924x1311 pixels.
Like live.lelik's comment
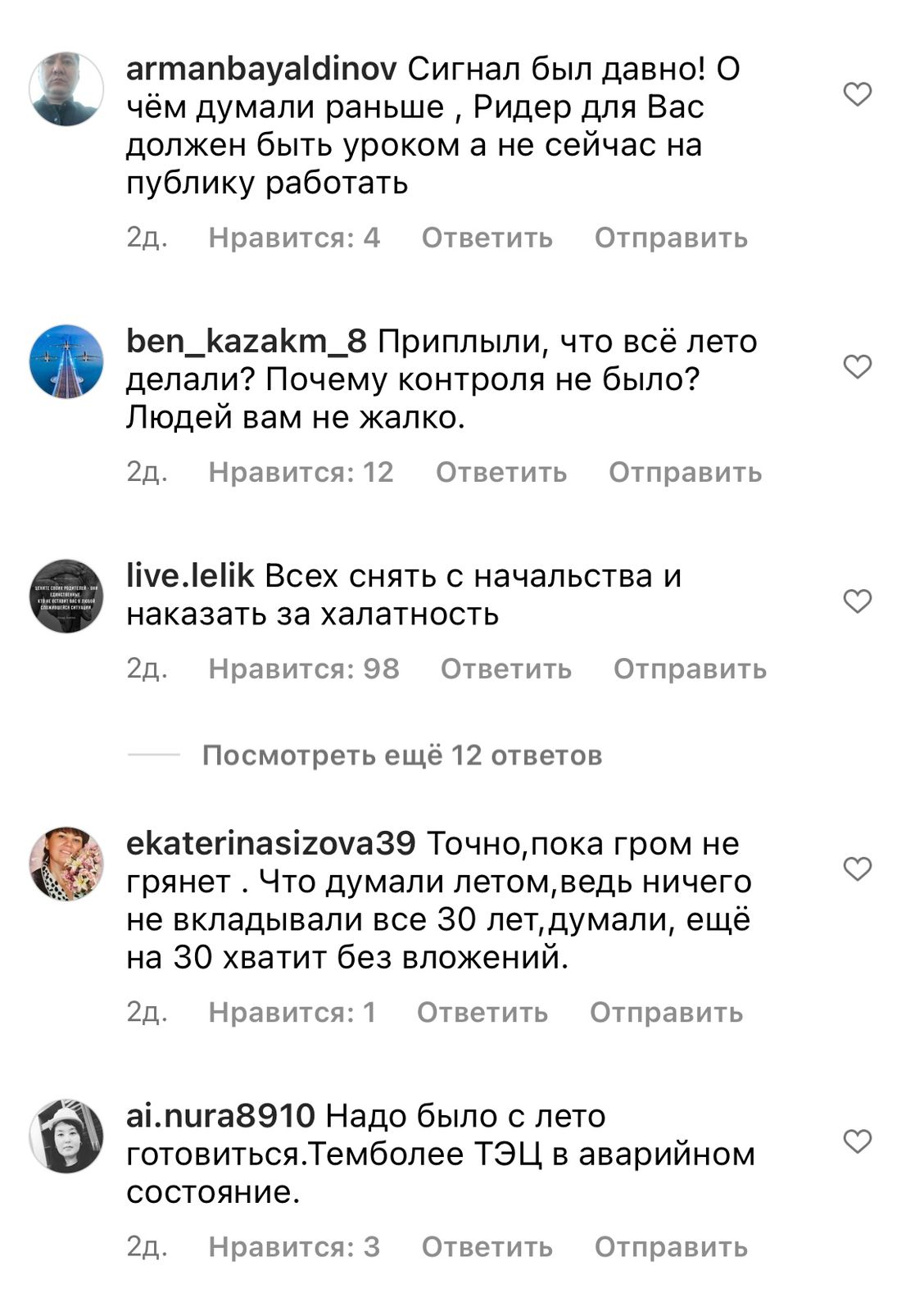tap(857, 601)
